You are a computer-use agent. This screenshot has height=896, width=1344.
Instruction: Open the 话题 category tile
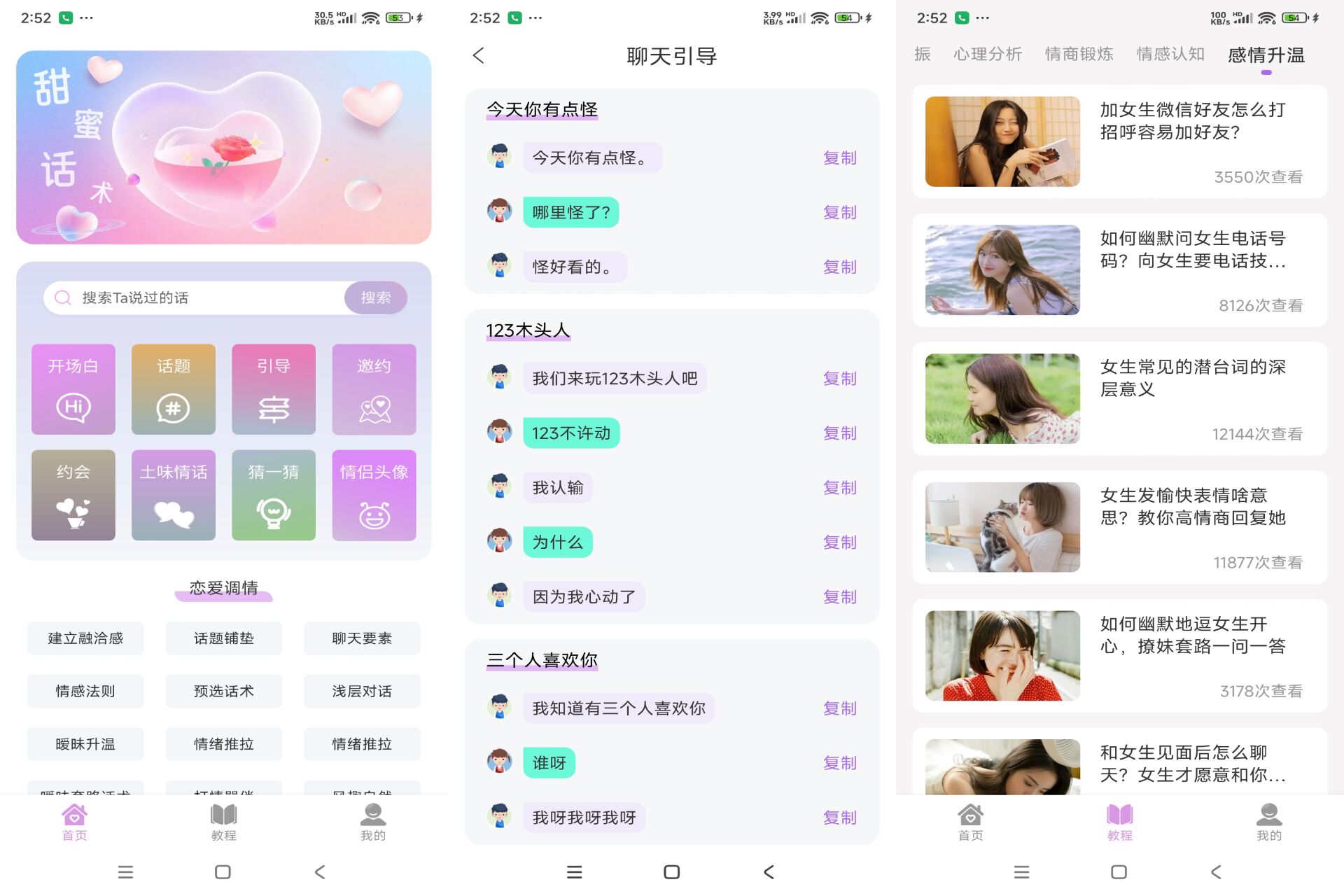174,388
